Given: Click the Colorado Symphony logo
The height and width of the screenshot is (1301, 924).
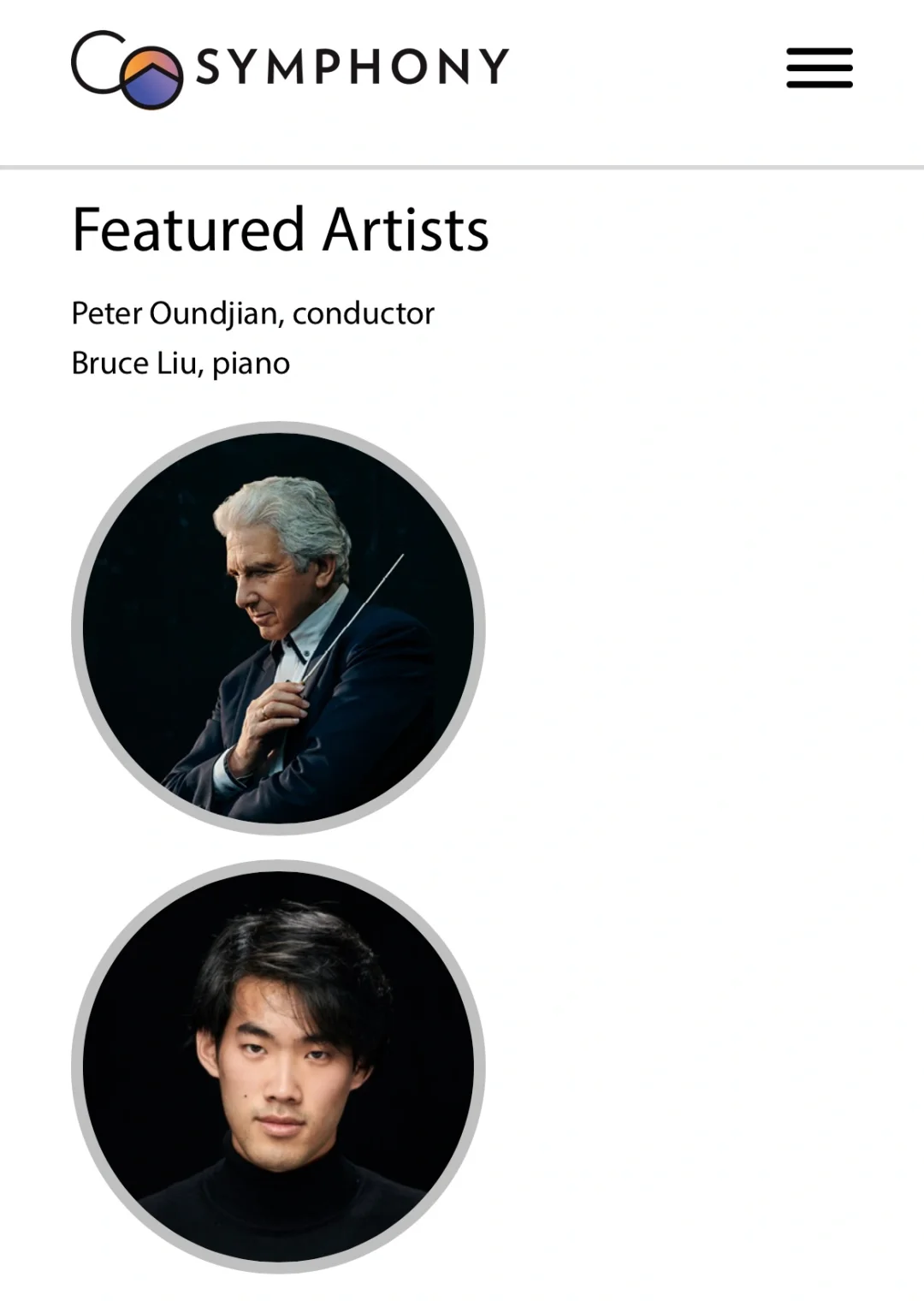Looking at the screenshot, I should (x=287, y=67).
